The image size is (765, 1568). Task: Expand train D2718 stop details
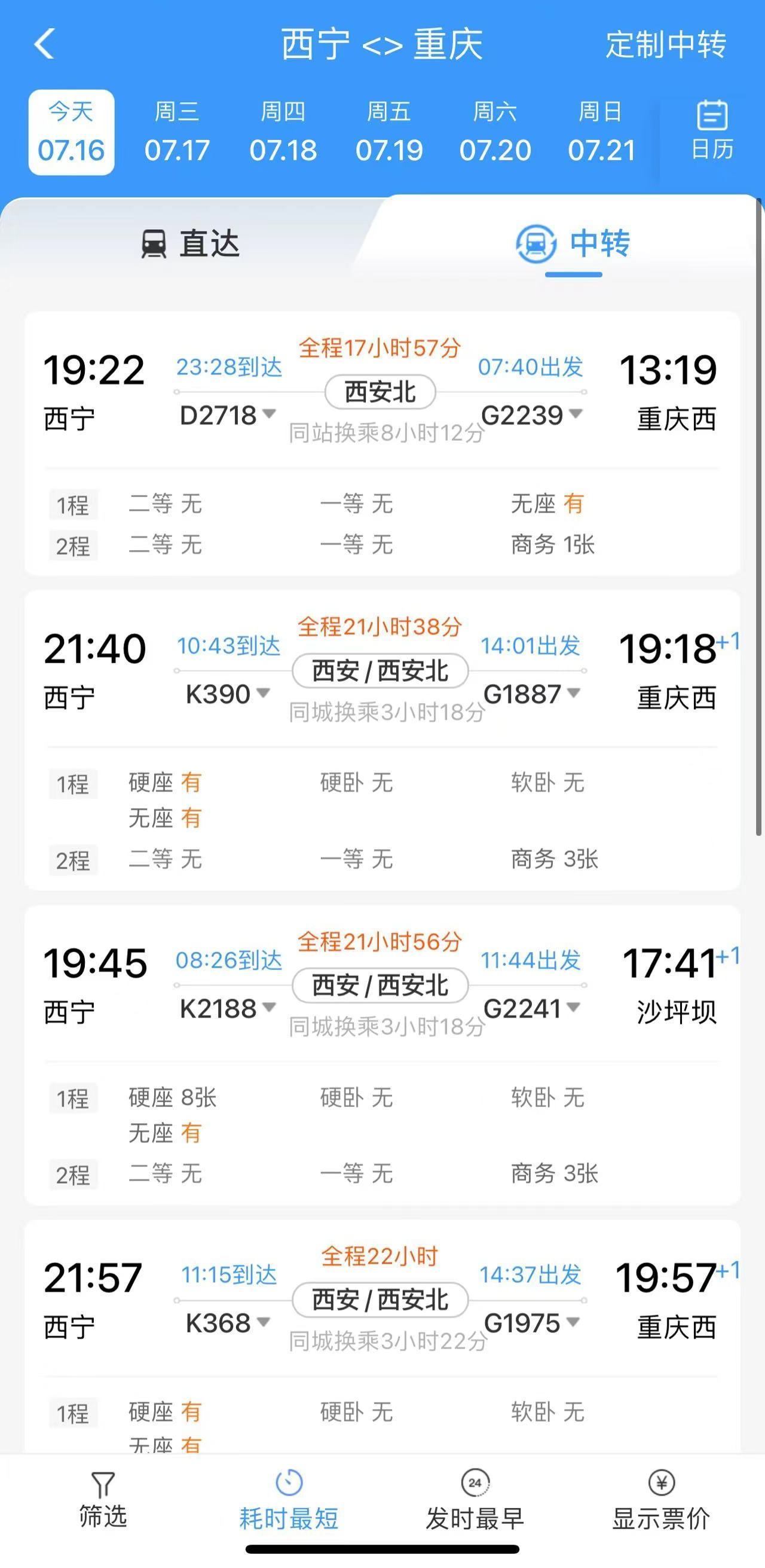click(228, 415)
